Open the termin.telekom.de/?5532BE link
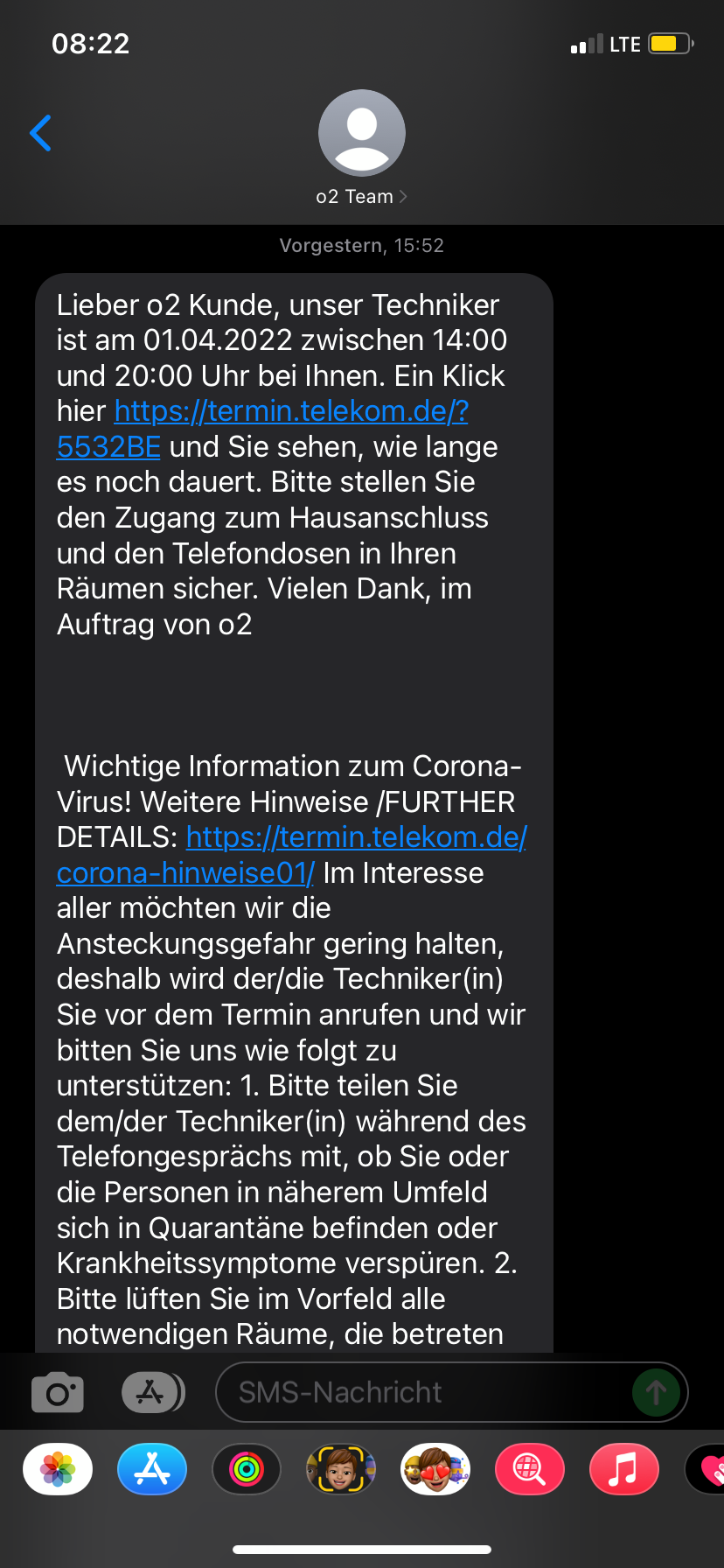This screenshot has height=1568, width=724. 262,429
